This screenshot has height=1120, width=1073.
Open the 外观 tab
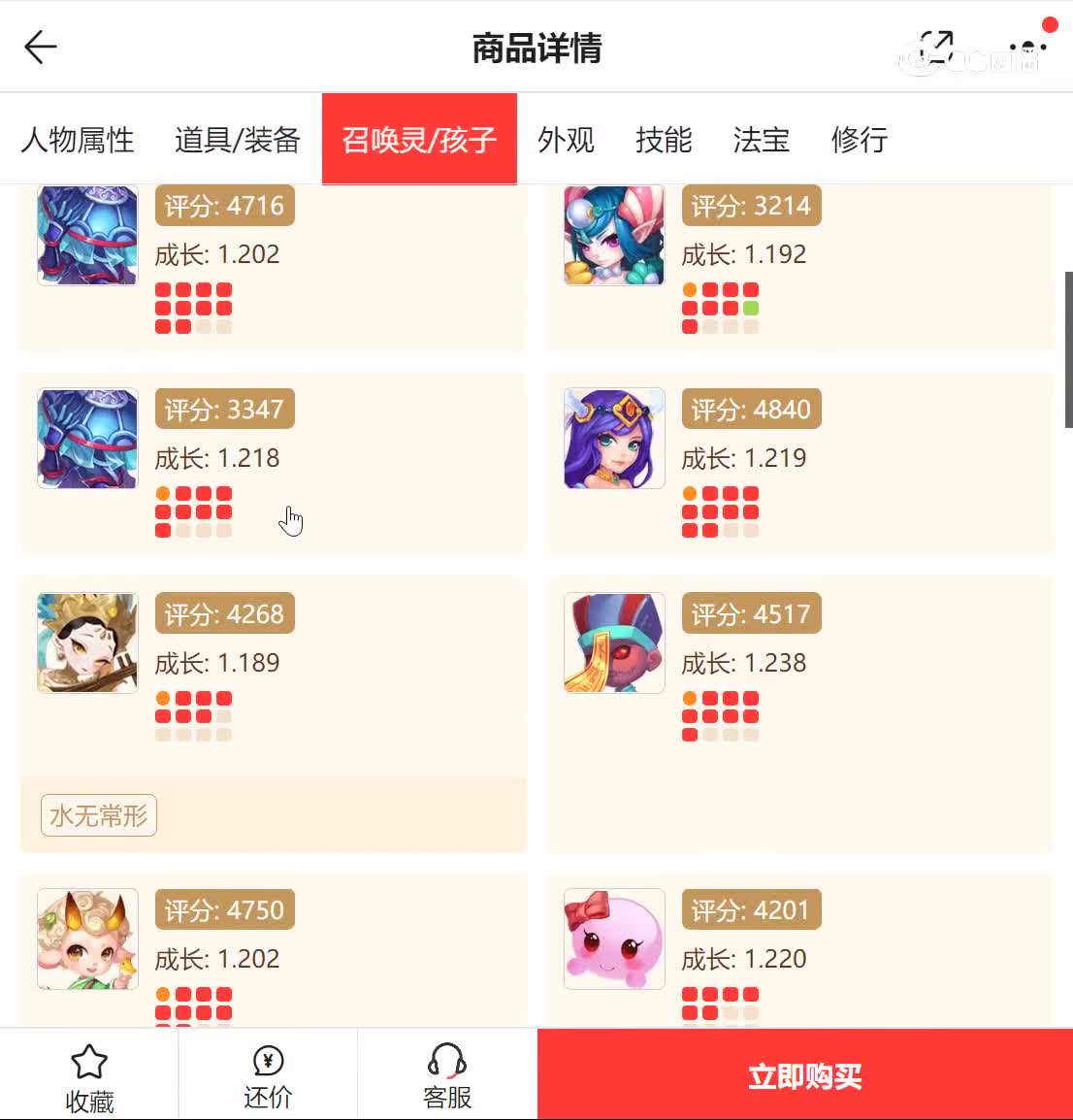tap(566, 140)
